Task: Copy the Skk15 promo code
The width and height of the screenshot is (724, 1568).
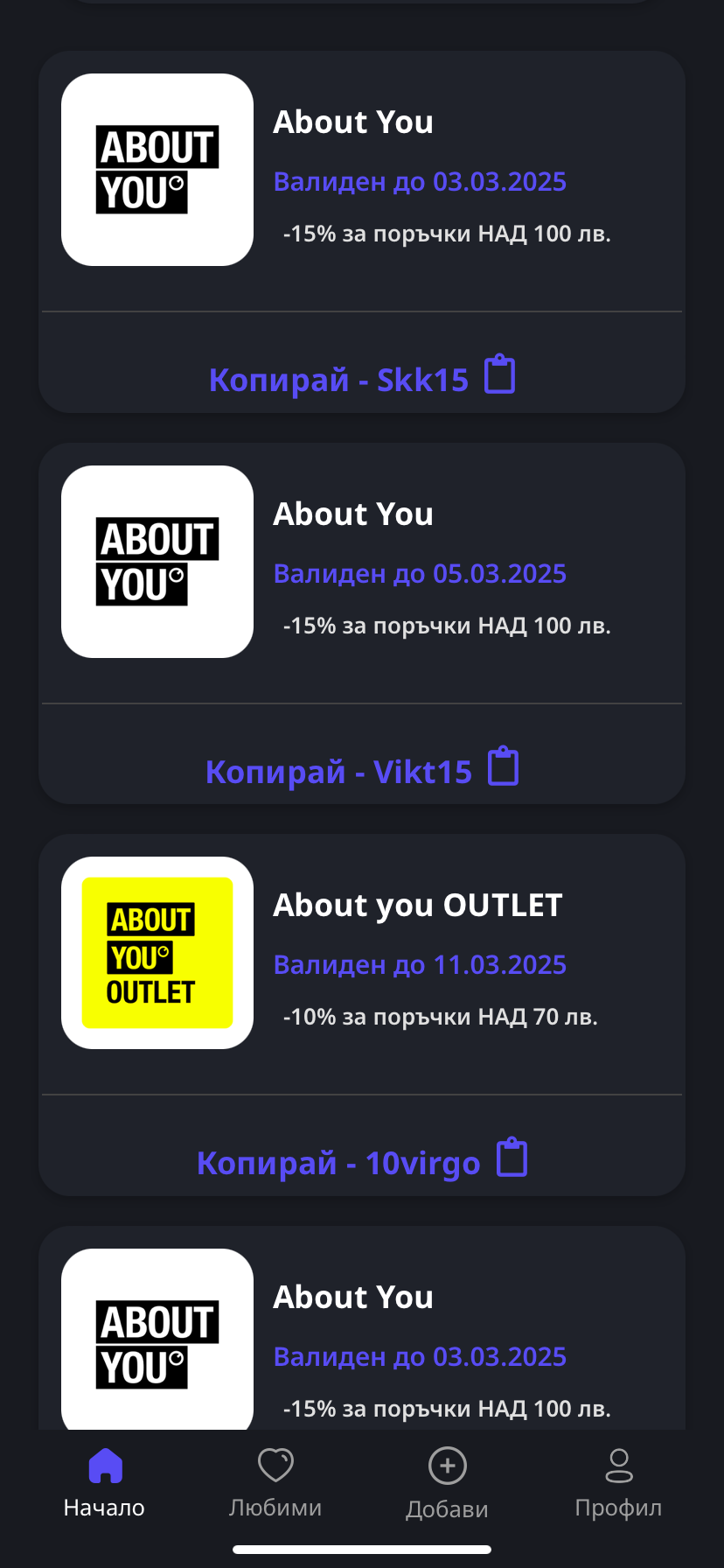Action: [362, 379]
